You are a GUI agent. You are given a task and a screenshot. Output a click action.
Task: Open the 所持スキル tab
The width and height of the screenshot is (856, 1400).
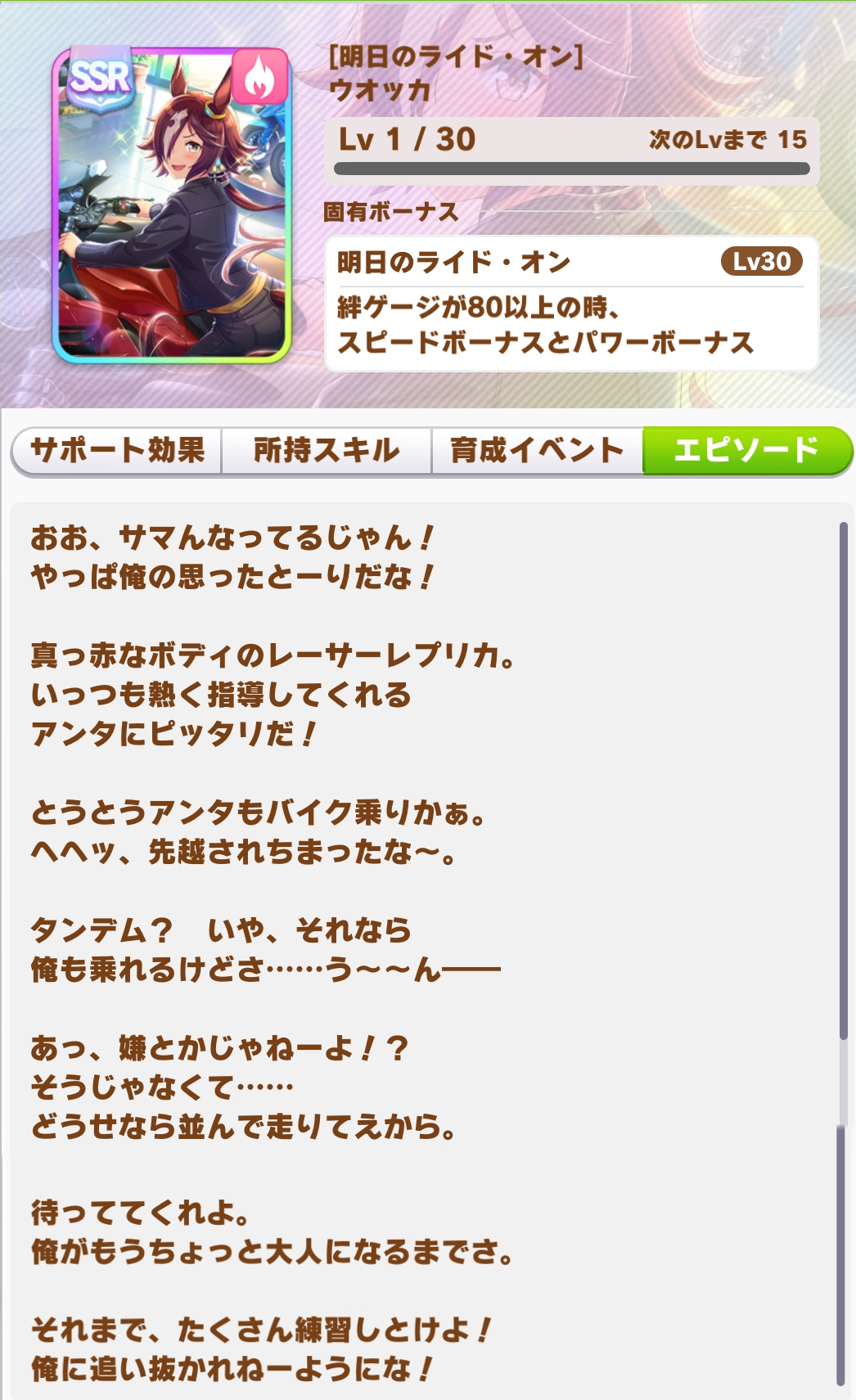click(x=327, y=450)
